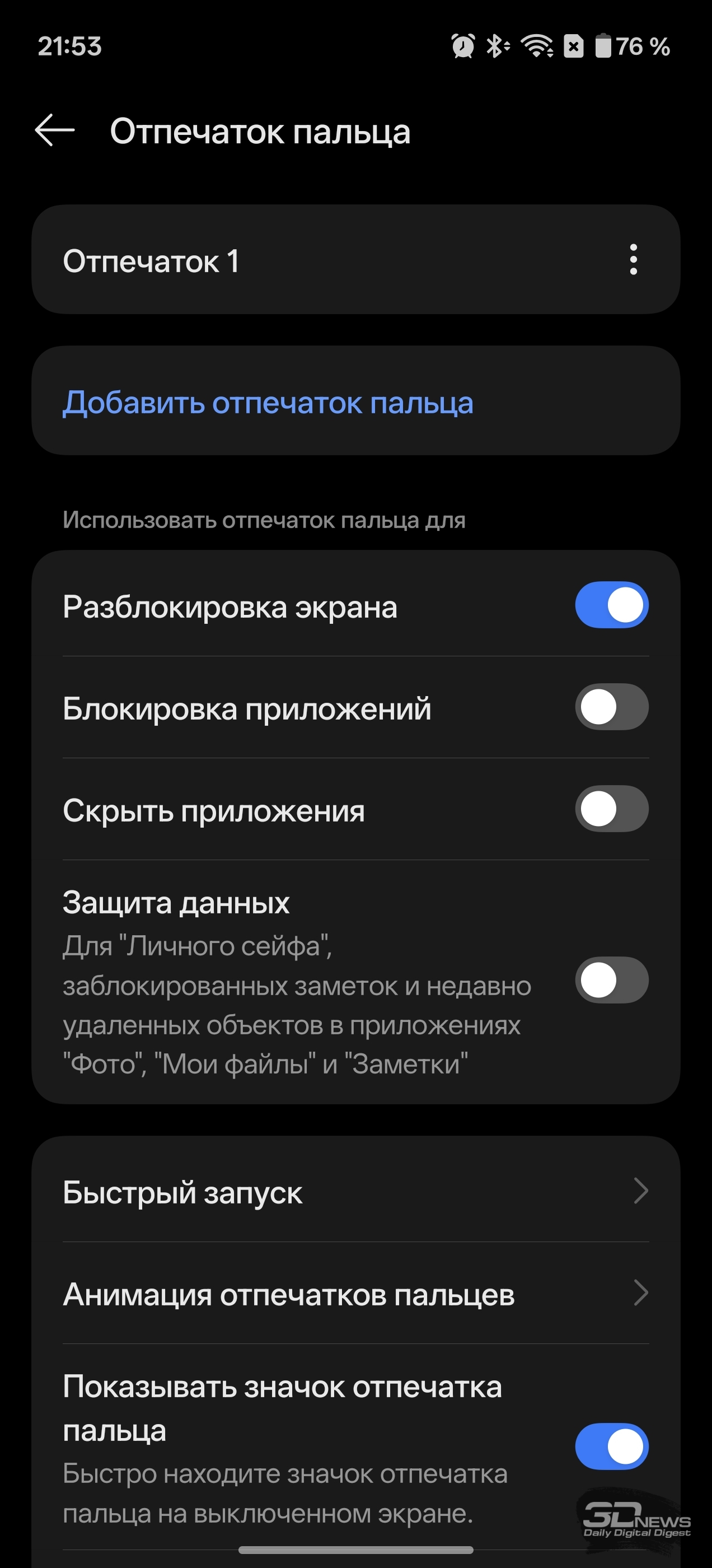Turn on Скрыть приложения
Viewport: 712px width, 1568px height.
coord(612,809)
